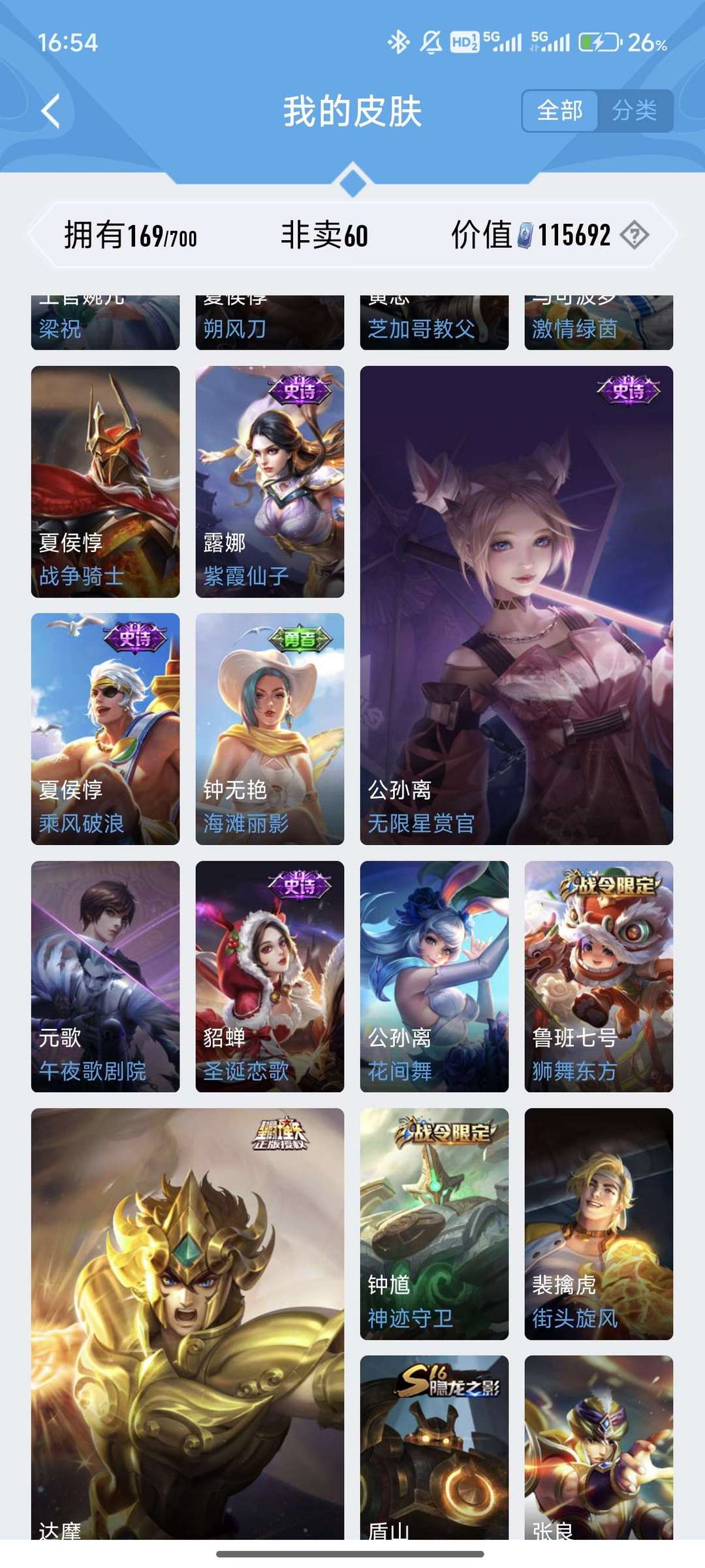
Task: Switch to the 分类 view
Action: (634, 111)
